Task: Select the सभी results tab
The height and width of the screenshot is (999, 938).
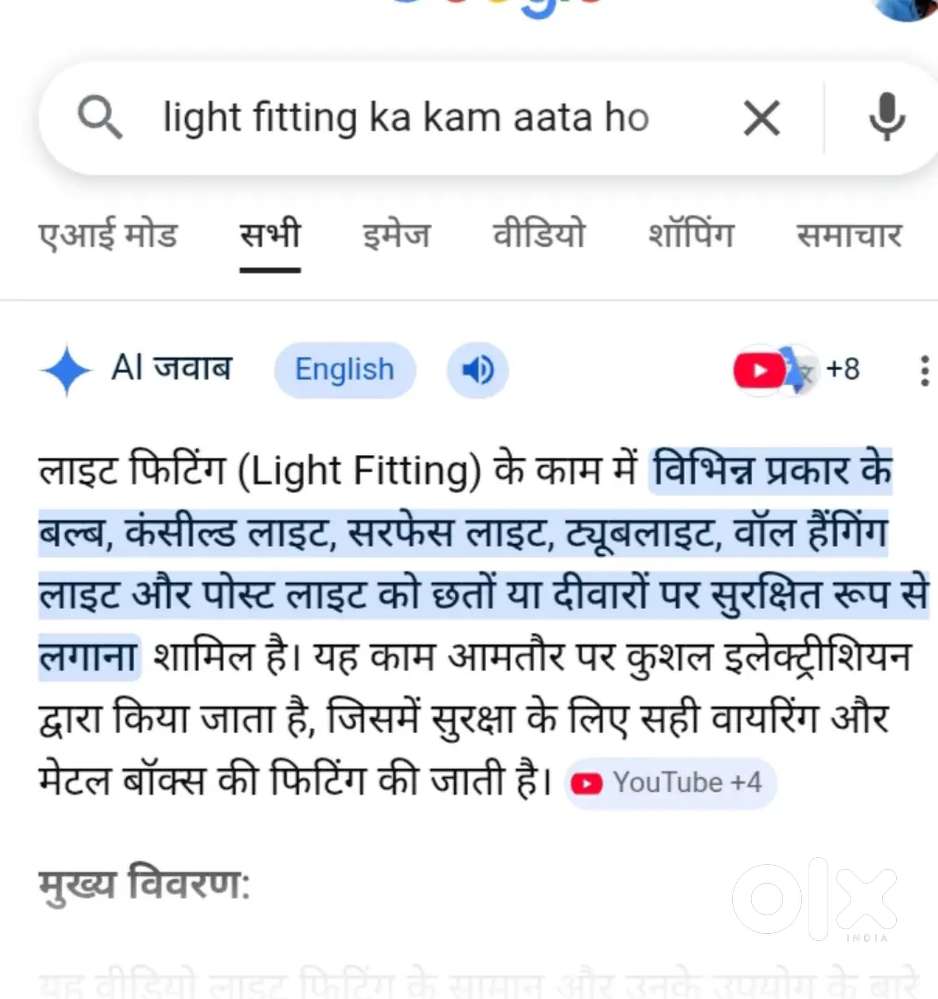Action: 270,236
